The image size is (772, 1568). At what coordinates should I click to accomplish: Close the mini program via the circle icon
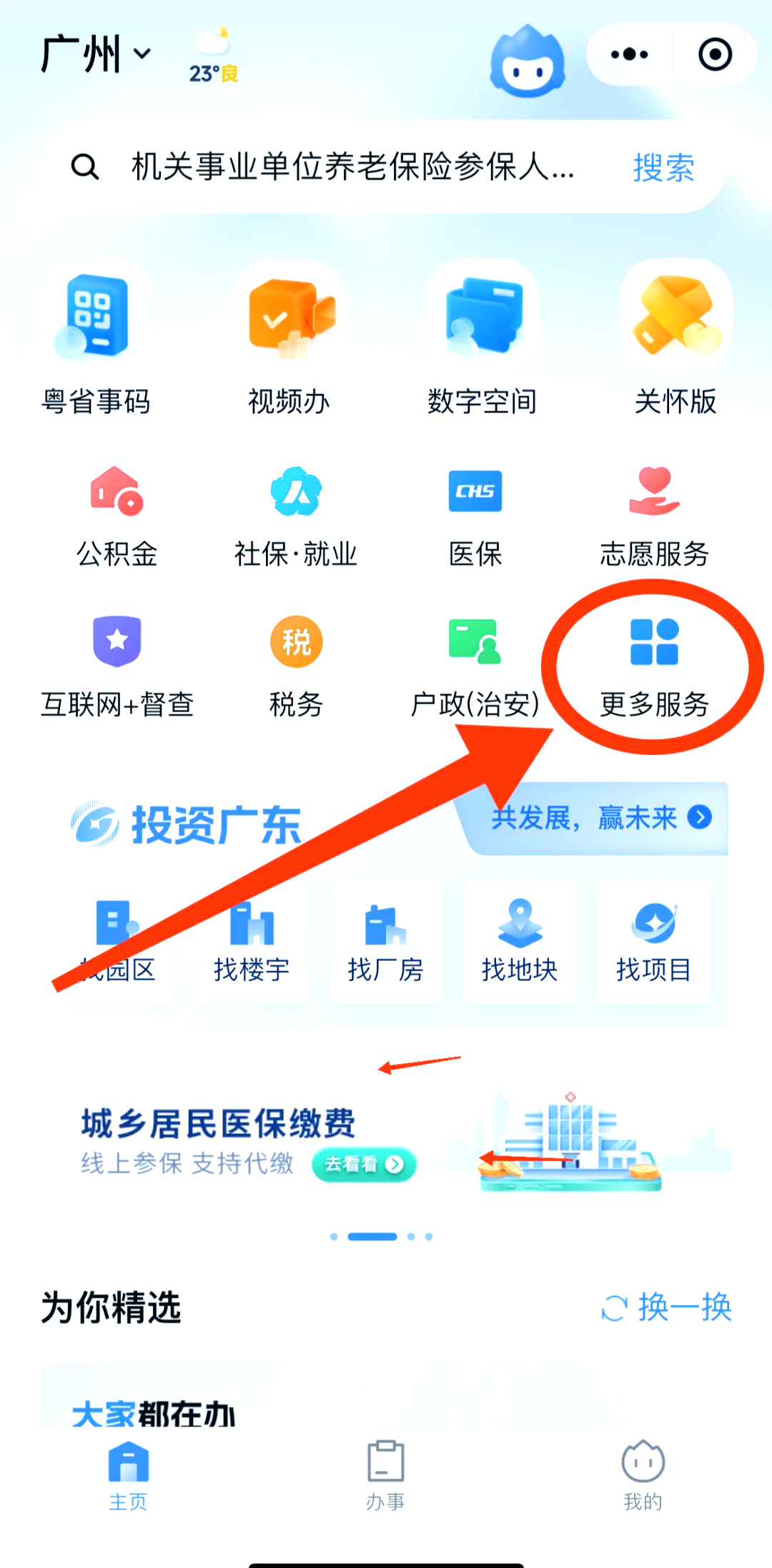point(715,54)
